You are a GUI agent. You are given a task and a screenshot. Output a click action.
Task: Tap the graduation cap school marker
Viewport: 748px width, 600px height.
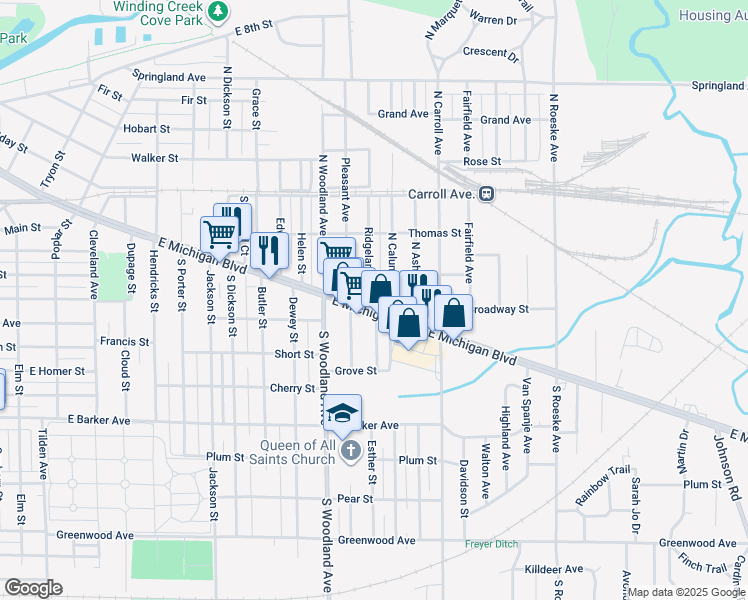pos(343,412)
